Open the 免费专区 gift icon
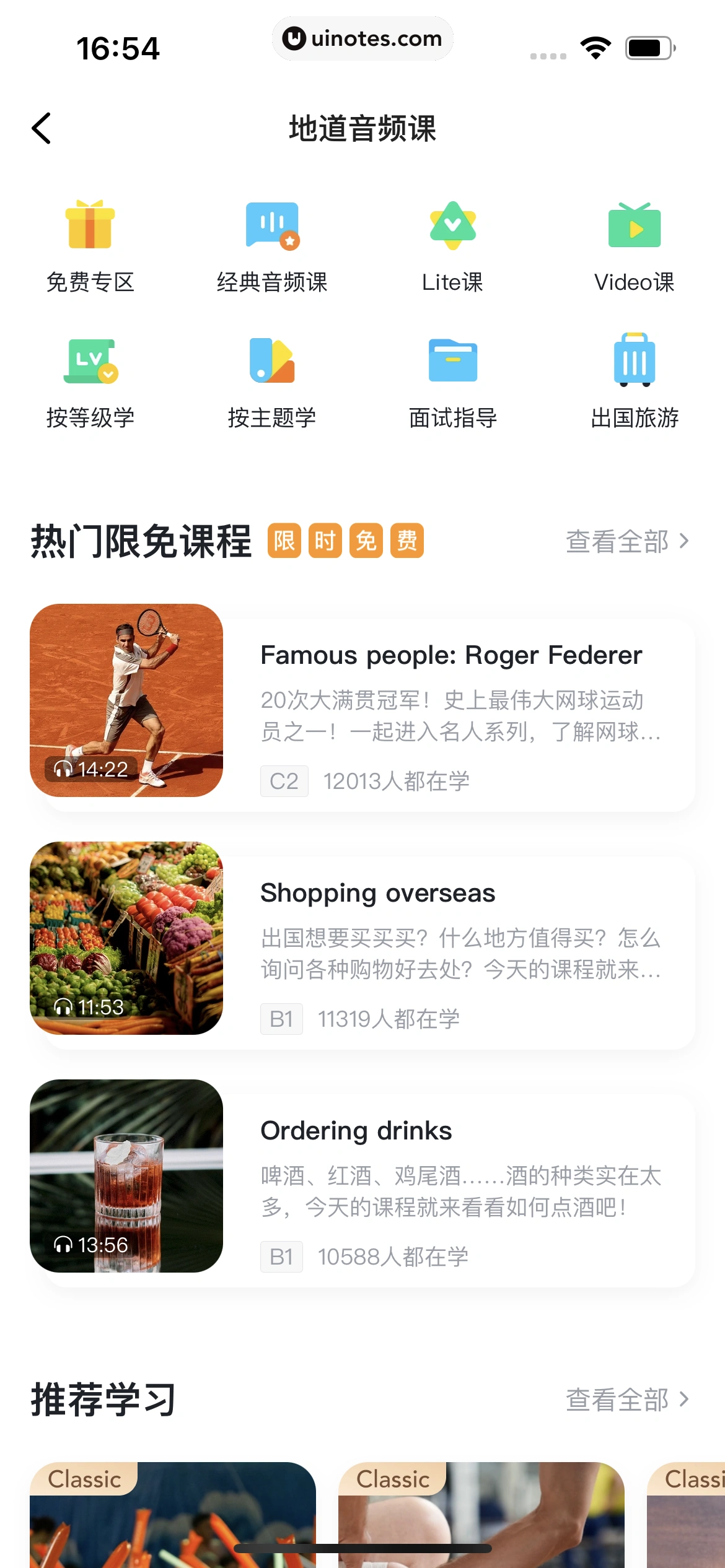This screenshot has width=725, height=1568. tap(90, 226)
